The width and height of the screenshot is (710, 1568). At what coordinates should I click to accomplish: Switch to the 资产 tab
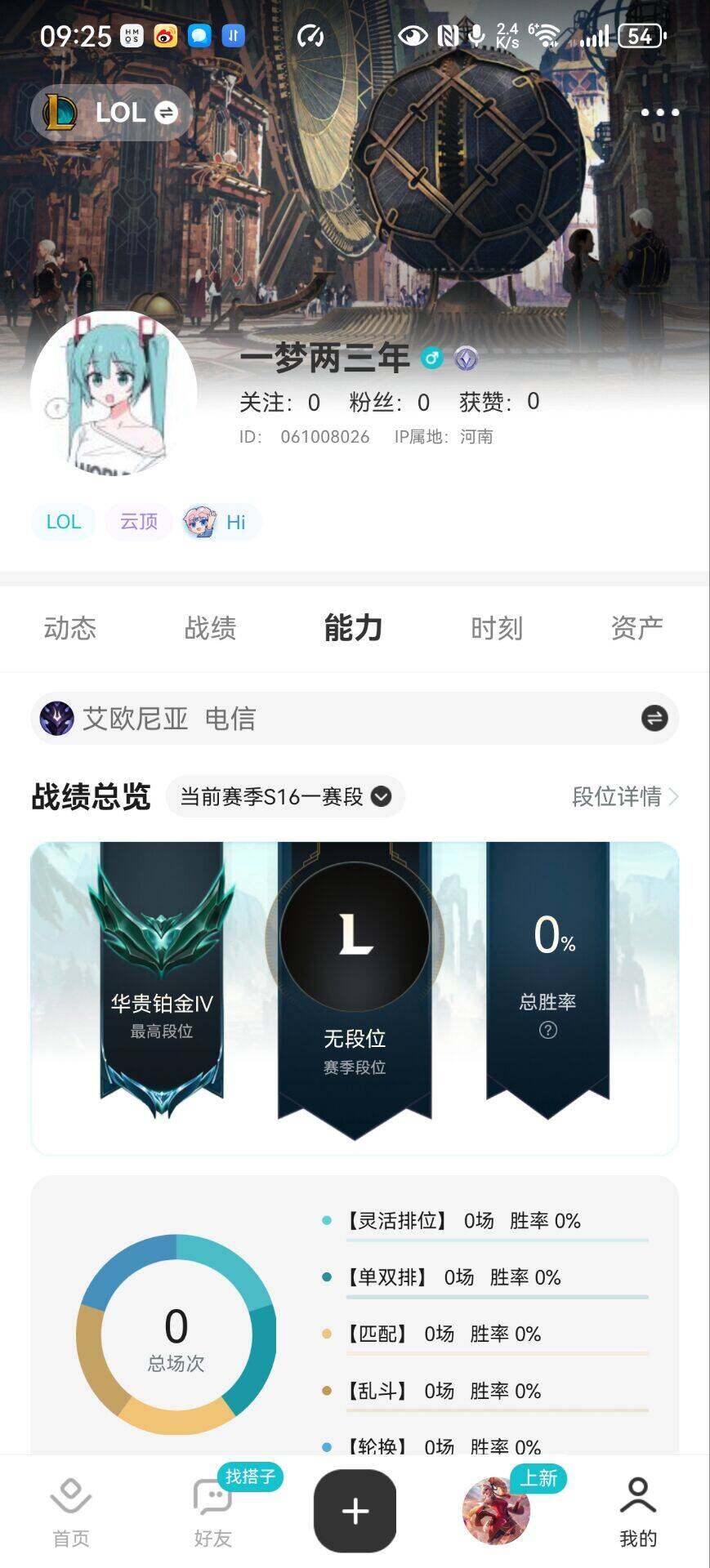point(636,628)
